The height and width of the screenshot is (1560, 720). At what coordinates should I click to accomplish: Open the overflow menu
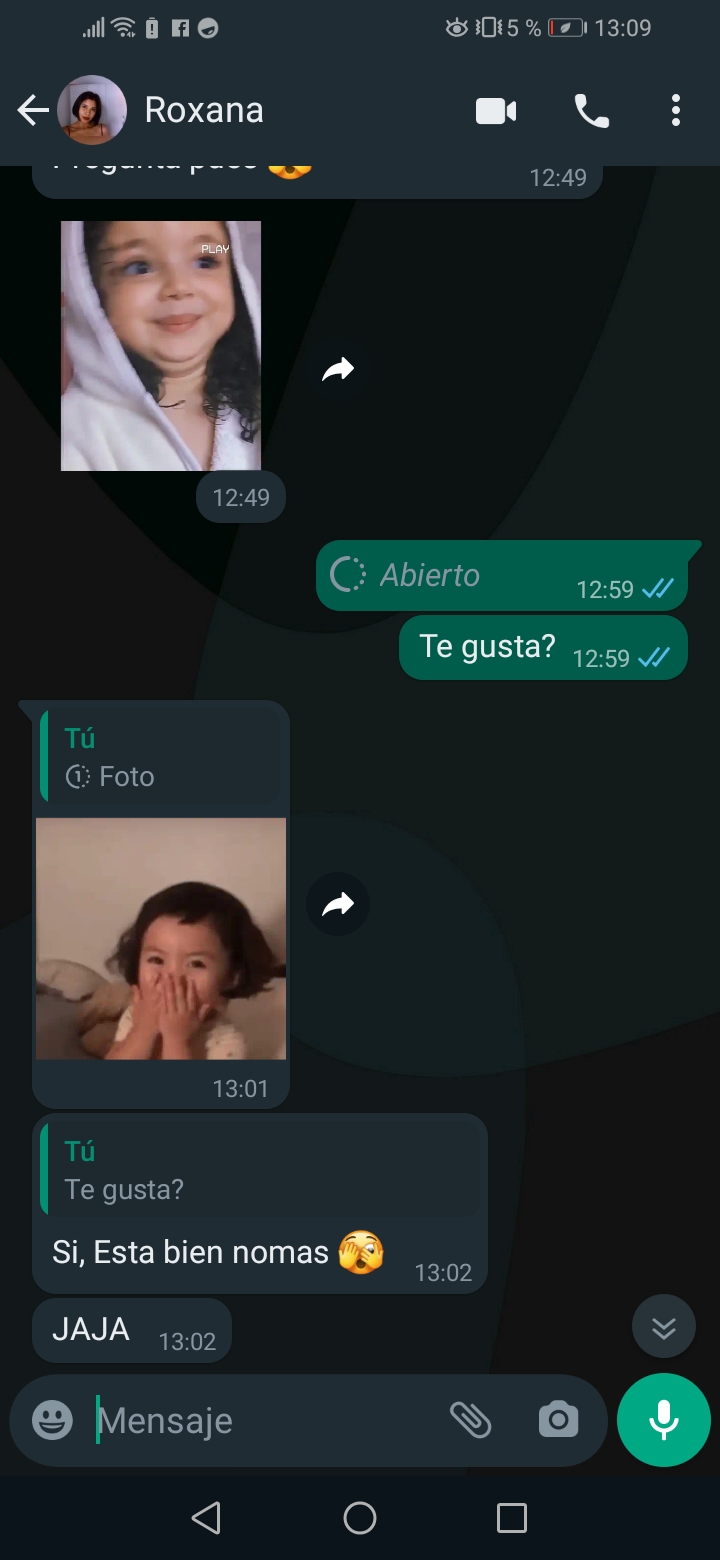pyautogui.click(x=676, y=110)
